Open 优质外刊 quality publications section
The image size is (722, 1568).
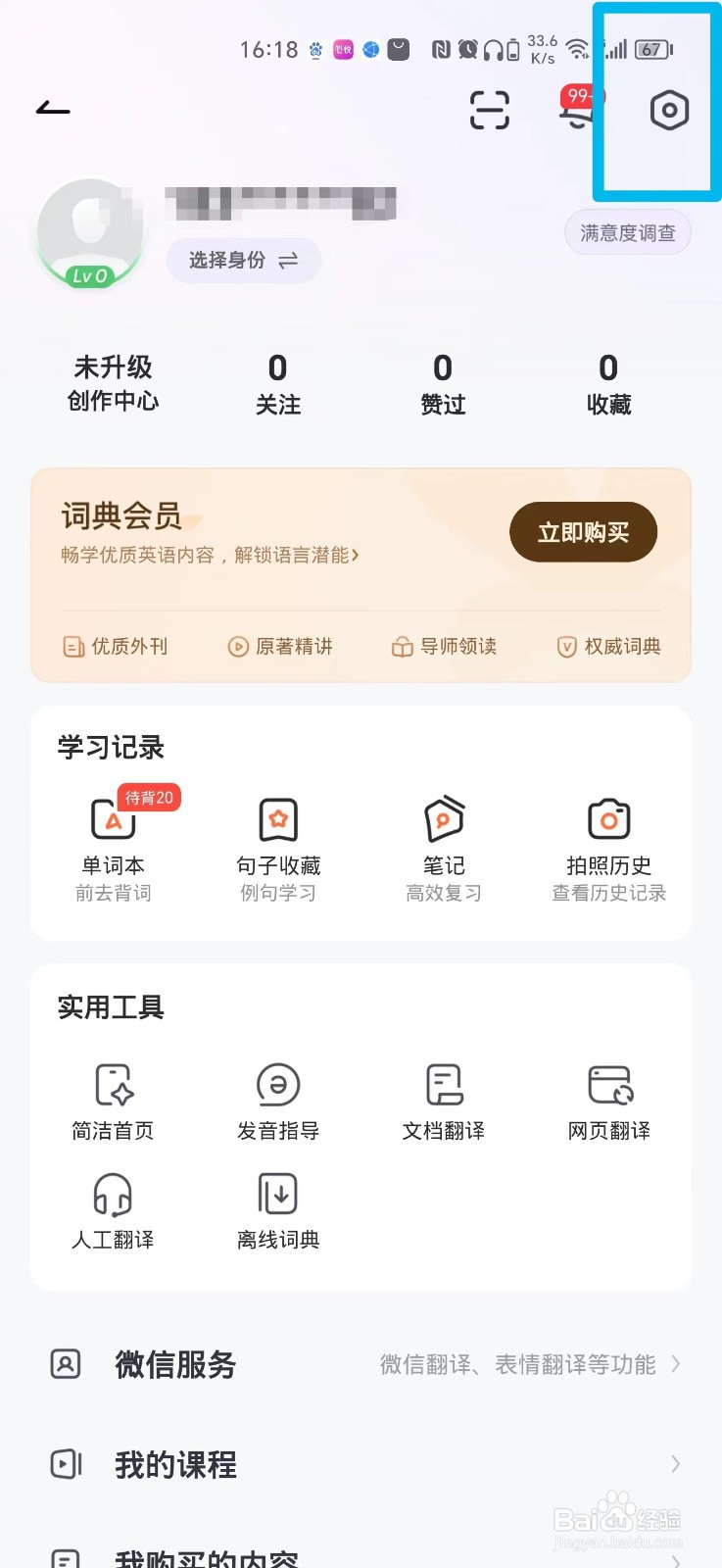tap(116, 647)
